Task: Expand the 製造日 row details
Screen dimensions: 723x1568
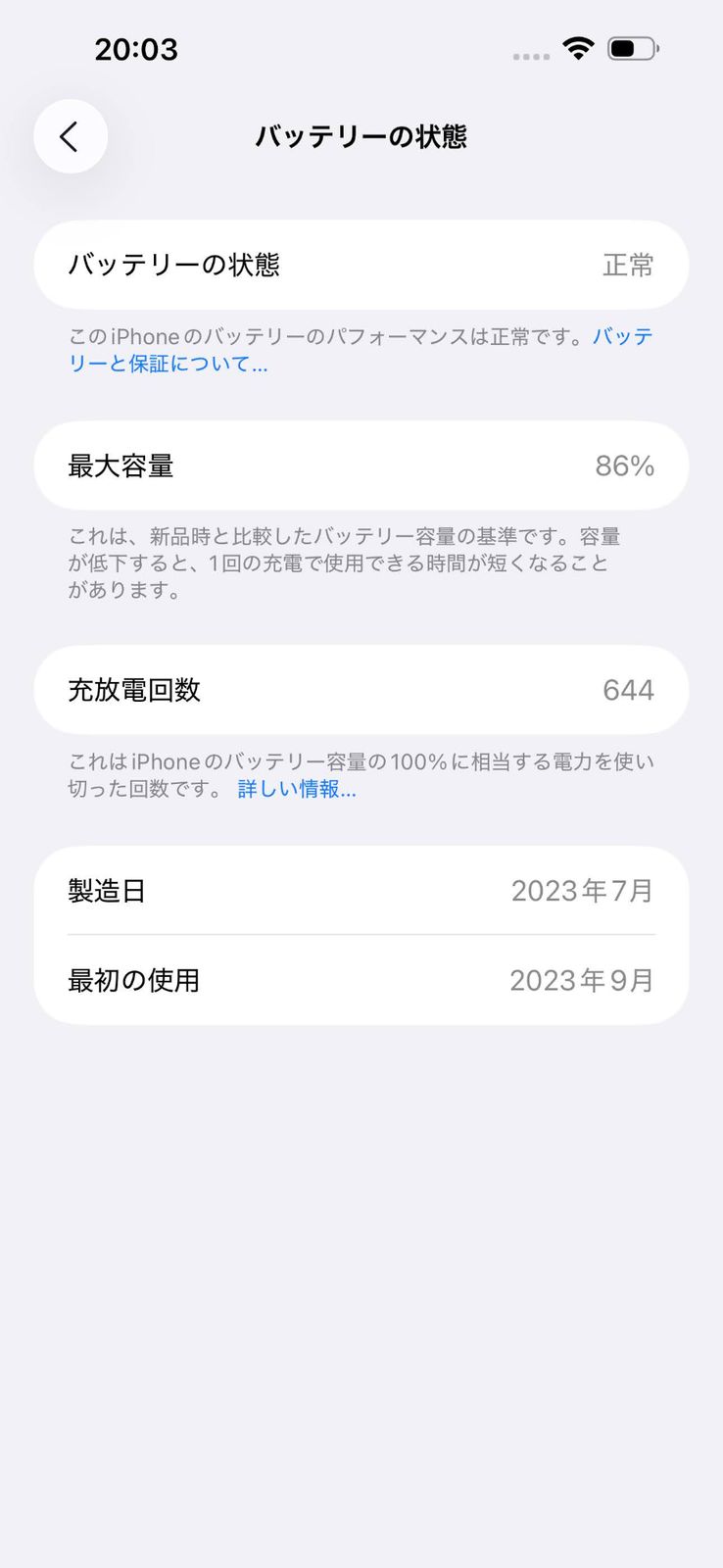Action: pos(361,891)
